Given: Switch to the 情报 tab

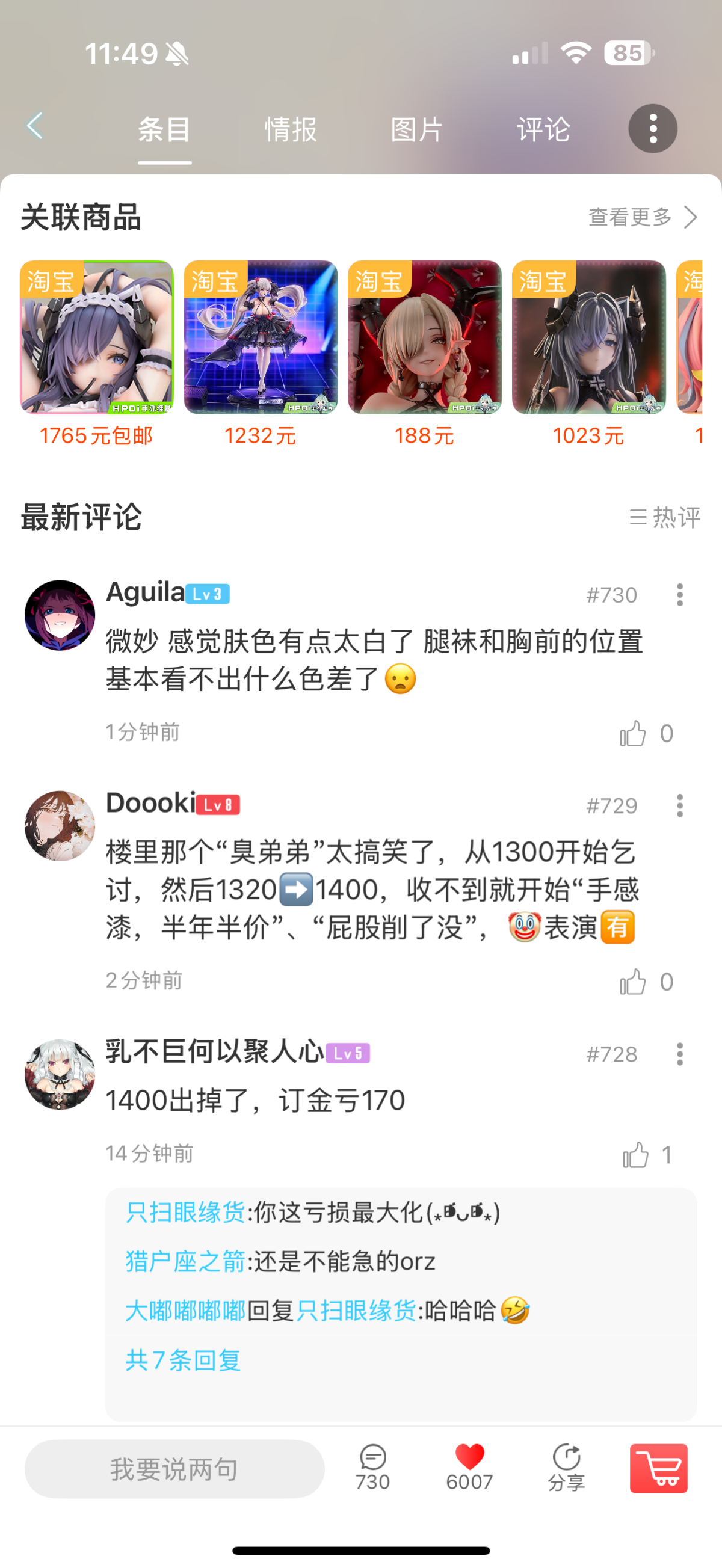Looking at the screenshot, I should click(x=291, y=130).
